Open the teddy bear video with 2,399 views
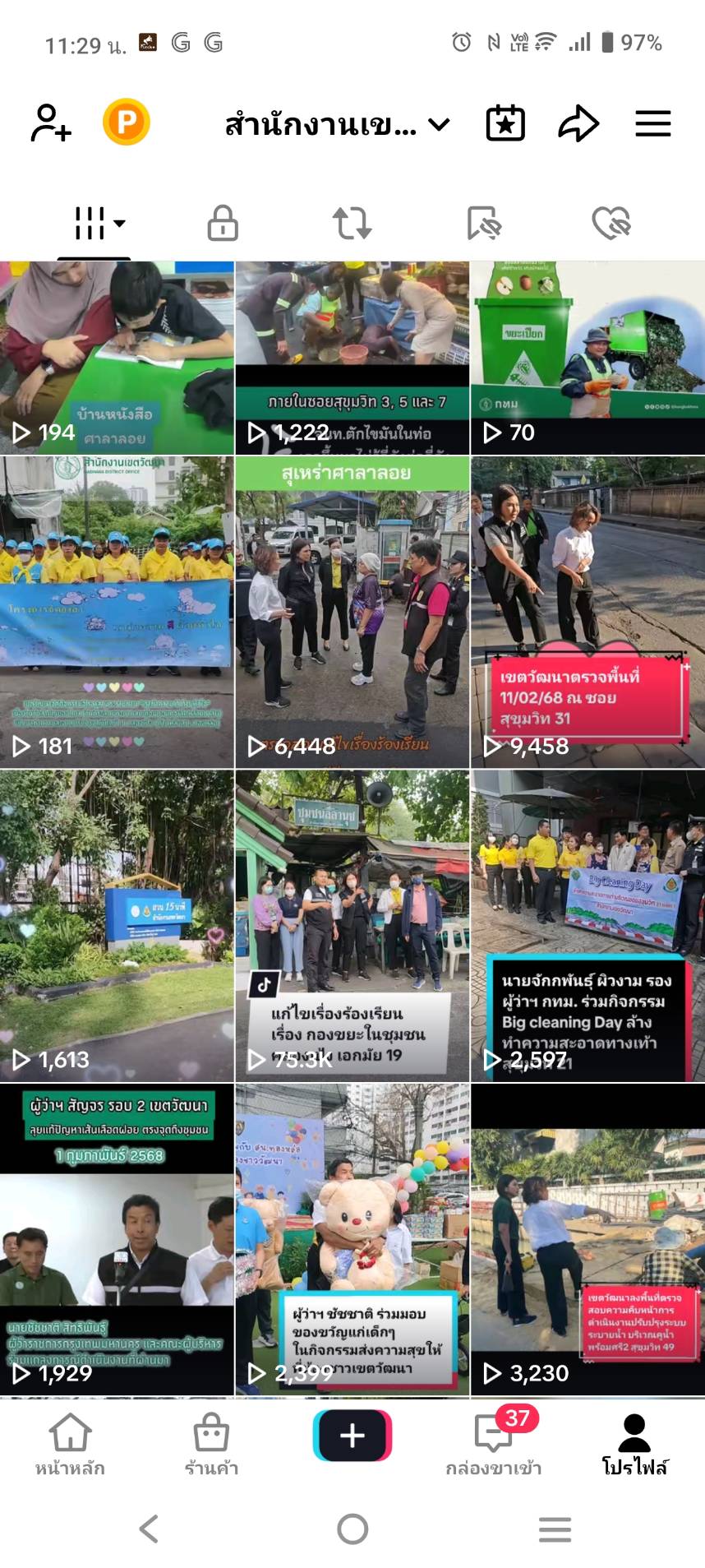Image resolution: width=705 pixels, height=1568 pixels. coord(352,1239)
